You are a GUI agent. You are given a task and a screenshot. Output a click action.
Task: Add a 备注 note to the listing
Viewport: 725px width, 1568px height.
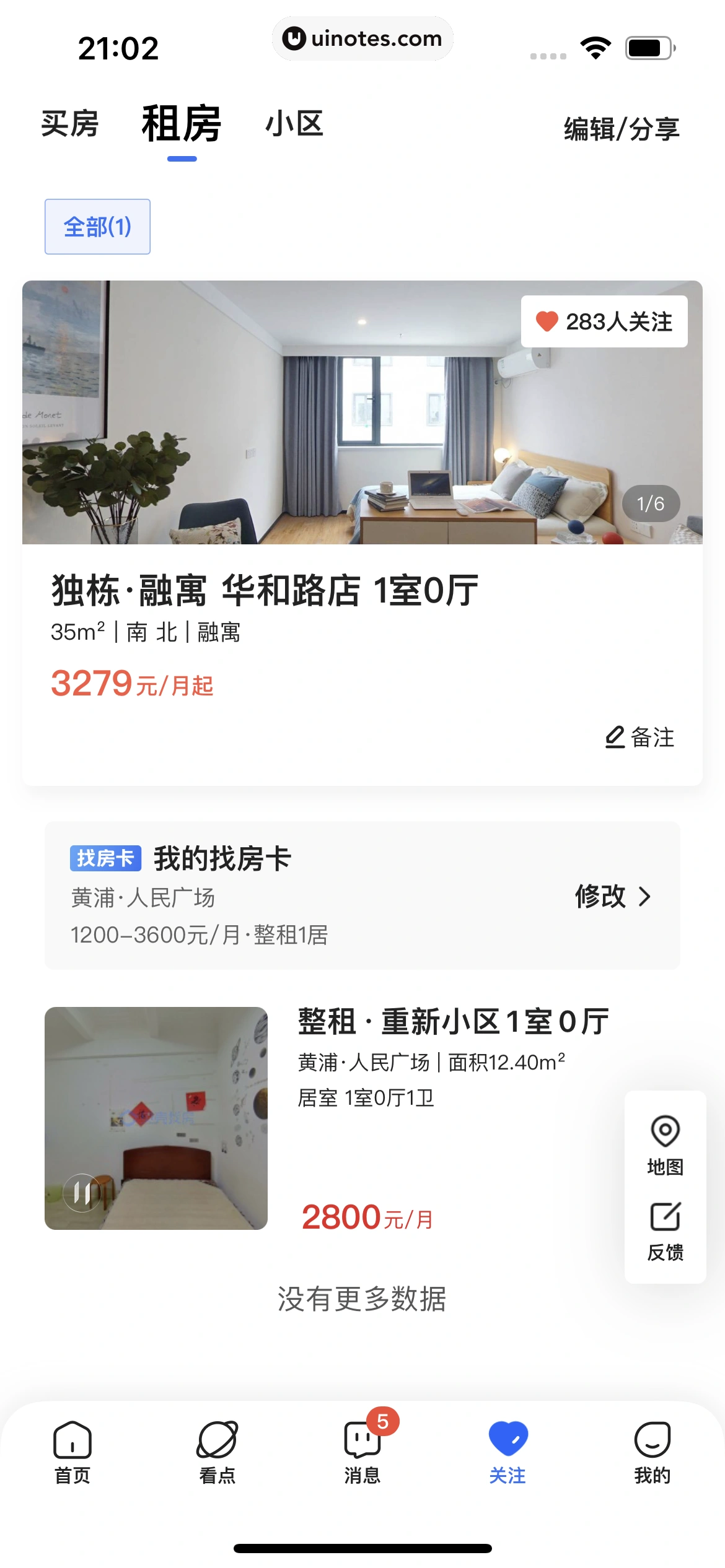[x=640, y=737]
